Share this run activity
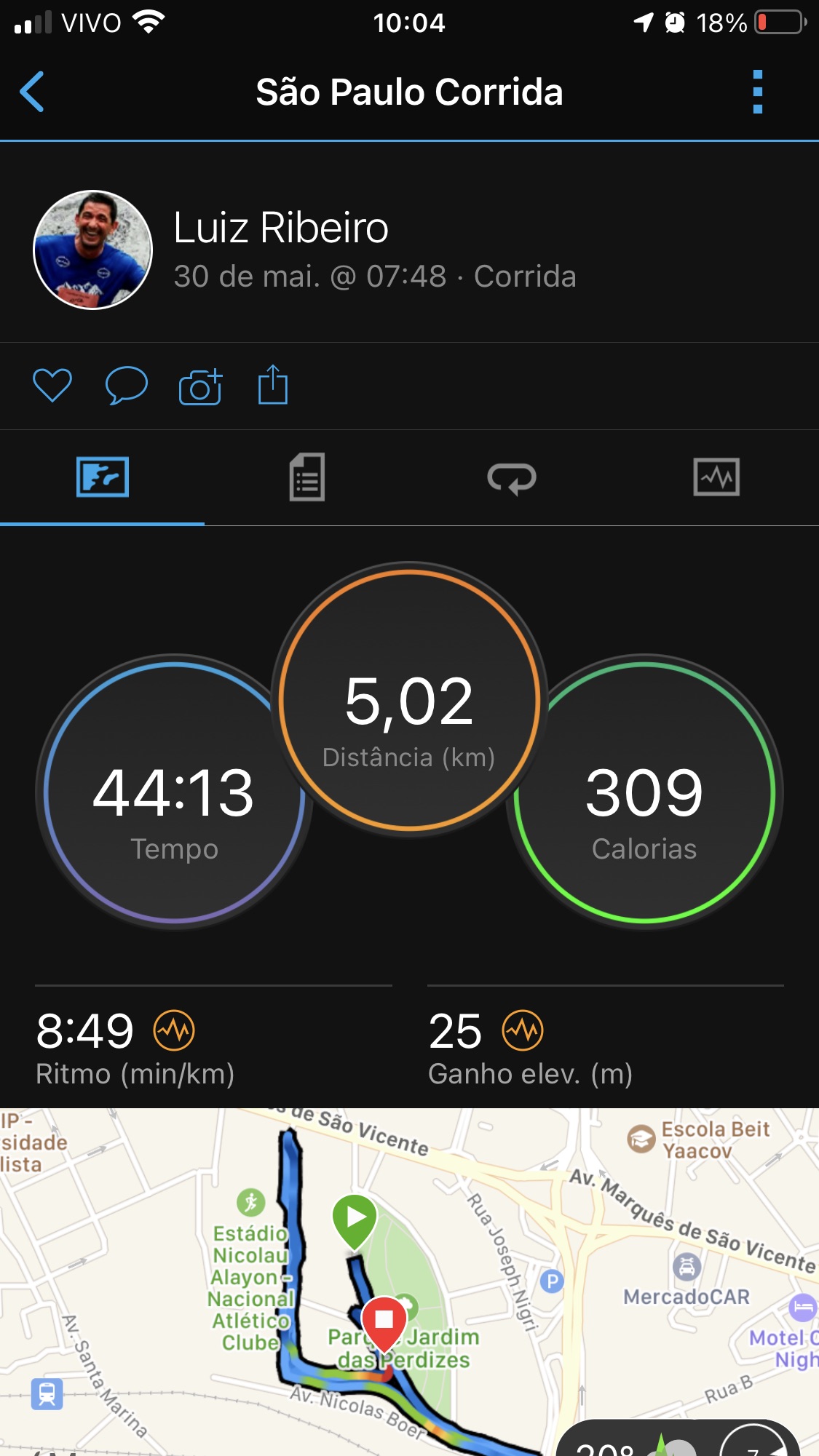The image size is (819, 1456). [x=273, y=385]
